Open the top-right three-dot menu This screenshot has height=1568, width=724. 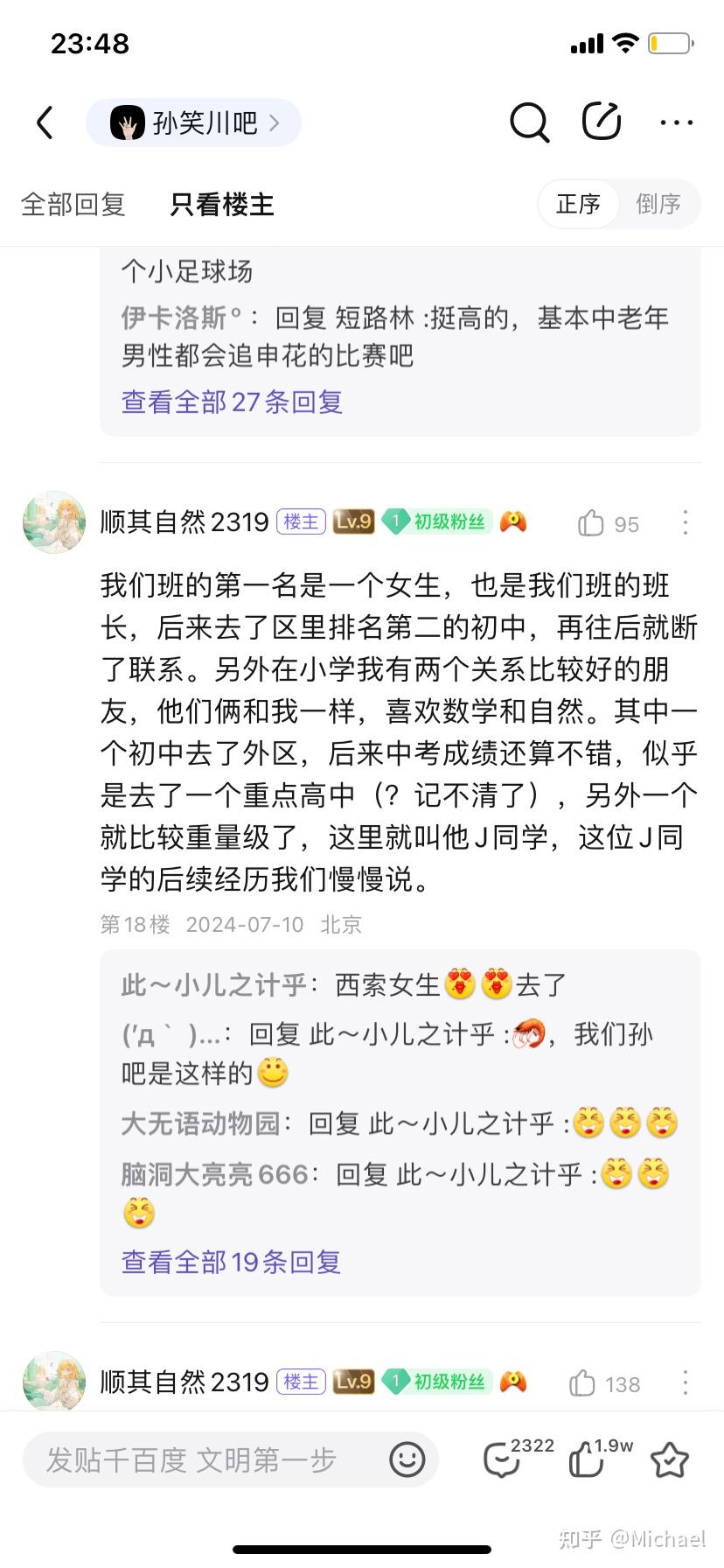coord(676,123)
